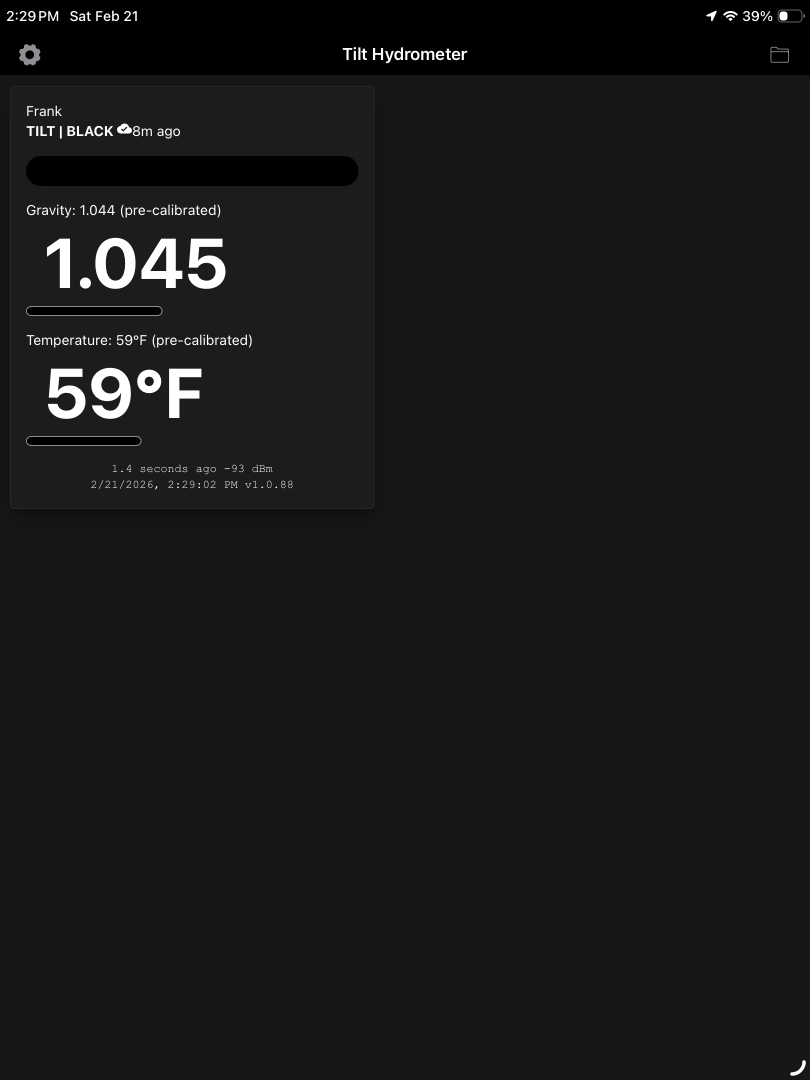Click Gravity: 1.044 (pre-calibrated) label
This screenshot has width=810, height=1080.
pos(123,210)
